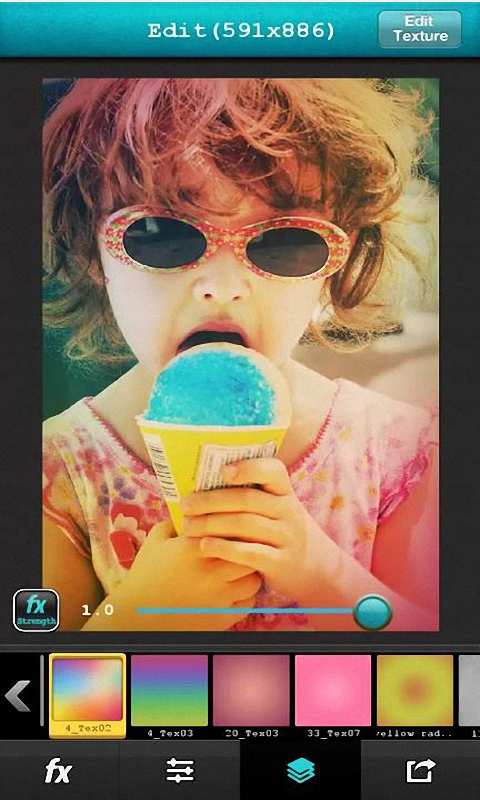The width and height of the screenshot is (480, 800).
Task: Switch to the fx effects tab
Action: click(59, 770)
